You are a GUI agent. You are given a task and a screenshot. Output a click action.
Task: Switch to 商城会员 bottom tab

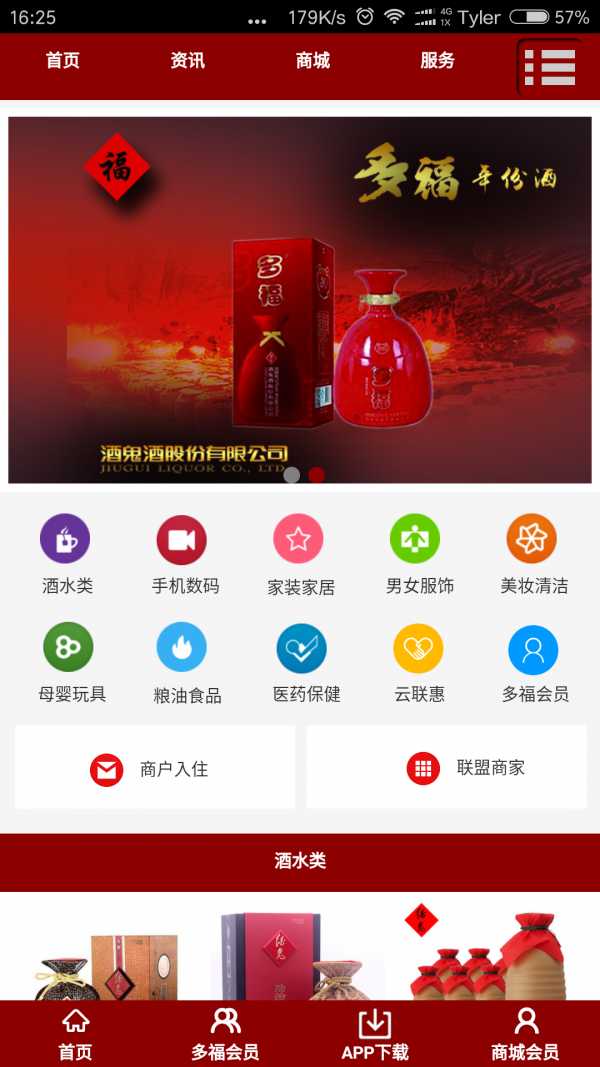(525, 1034)
